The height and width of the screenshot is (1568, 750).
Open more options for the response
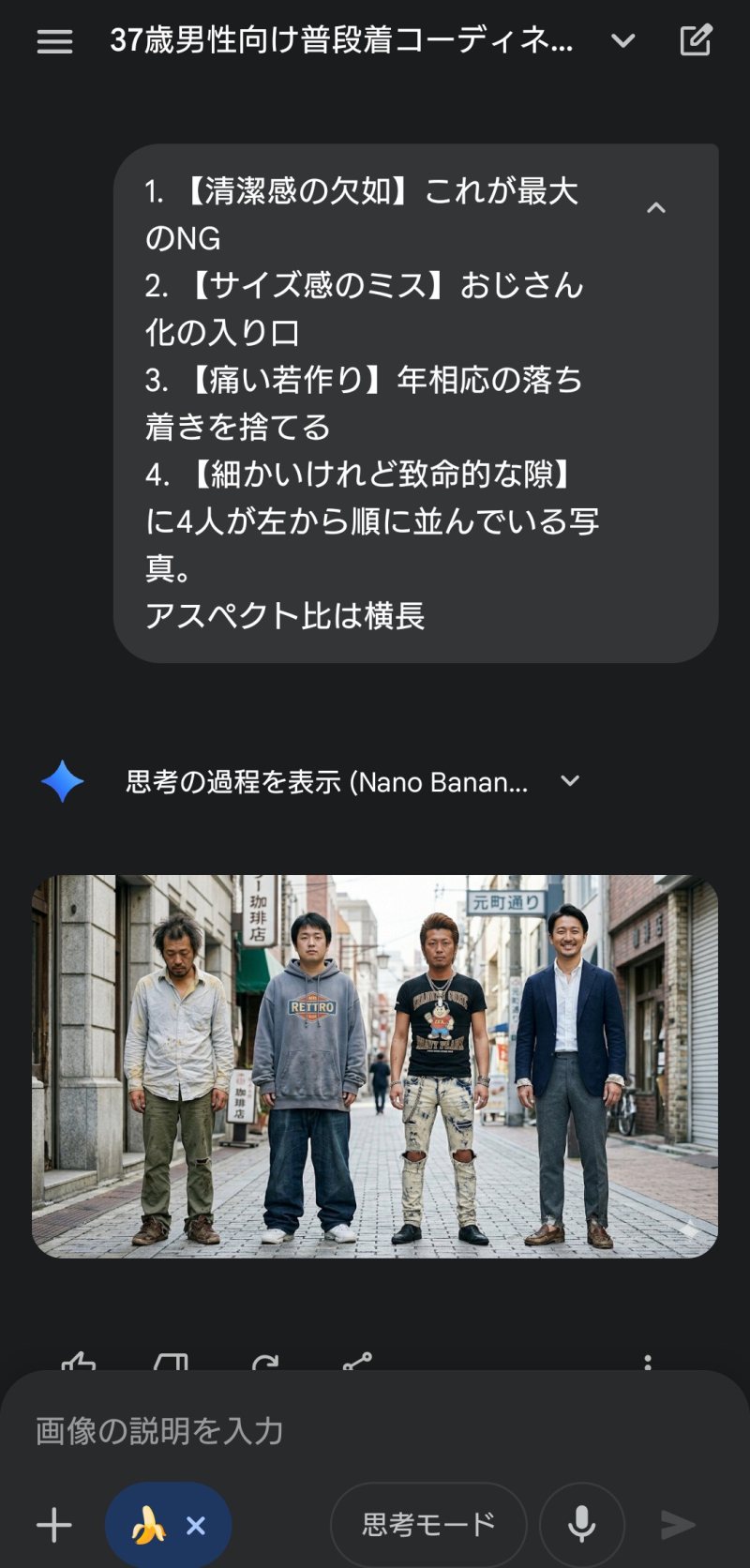648,1362
